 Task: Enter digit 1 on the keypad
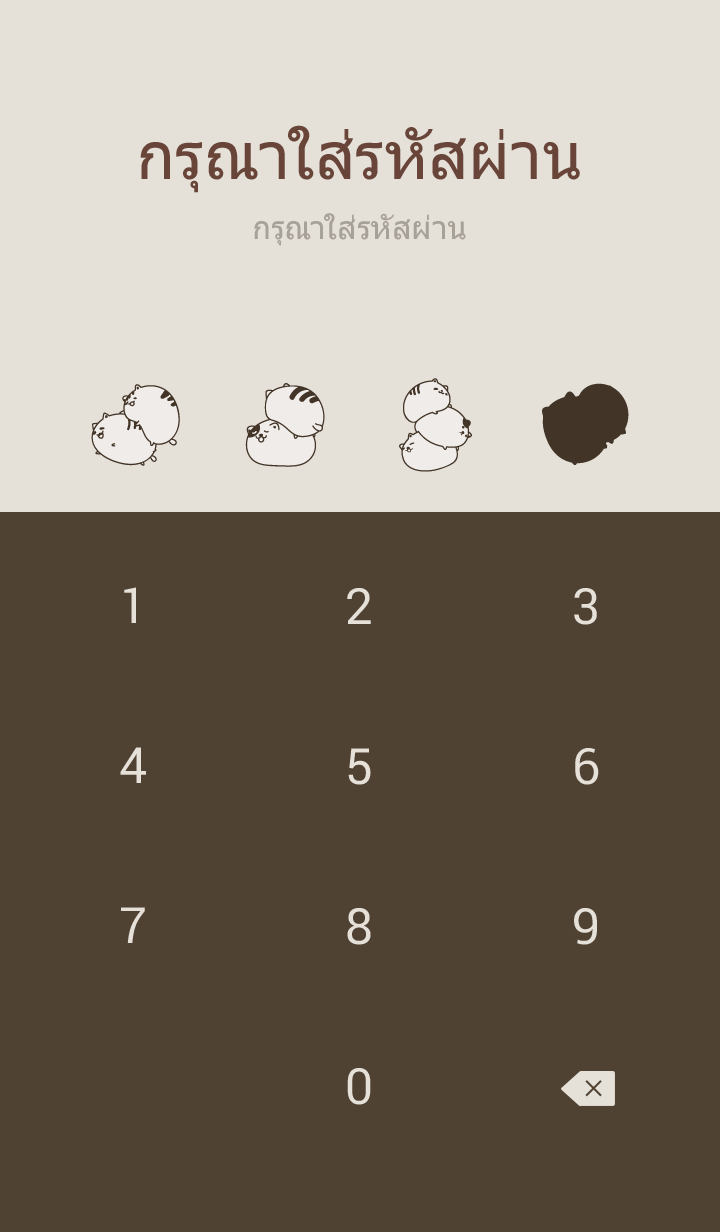tap(133, 607)
